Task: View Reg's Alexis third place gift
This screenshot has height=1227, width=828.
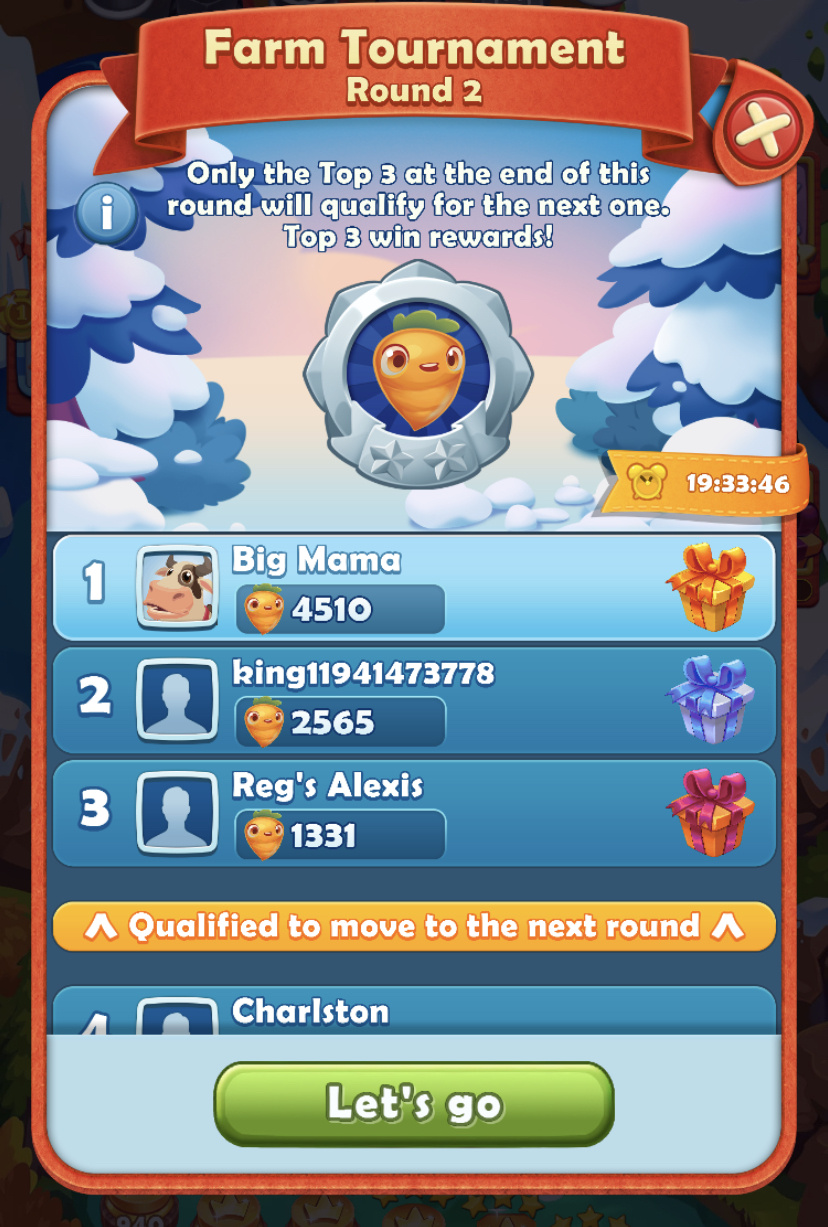Action: point(710,812)
